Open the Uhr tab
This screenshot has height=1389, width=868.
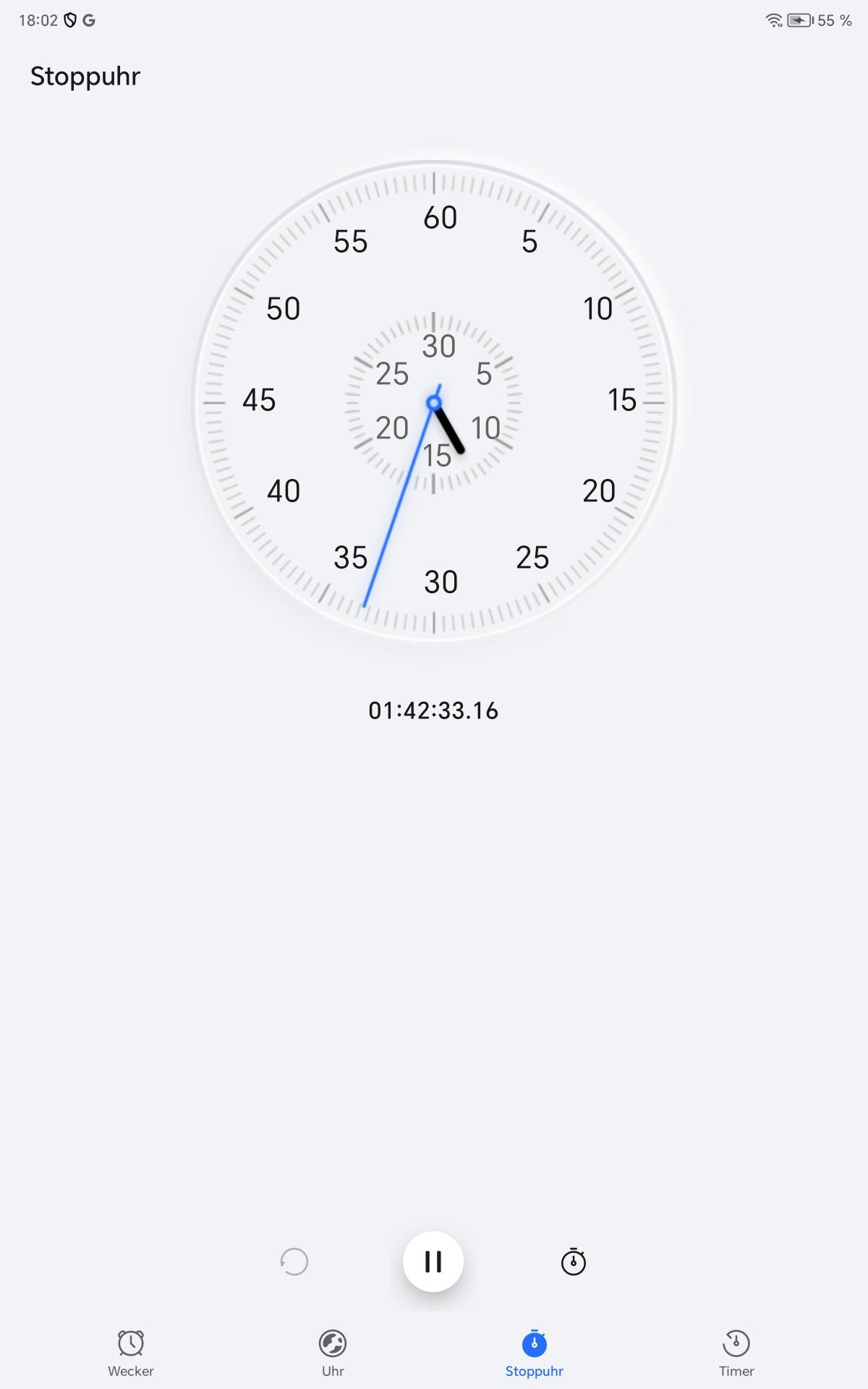coord(333,1353)
